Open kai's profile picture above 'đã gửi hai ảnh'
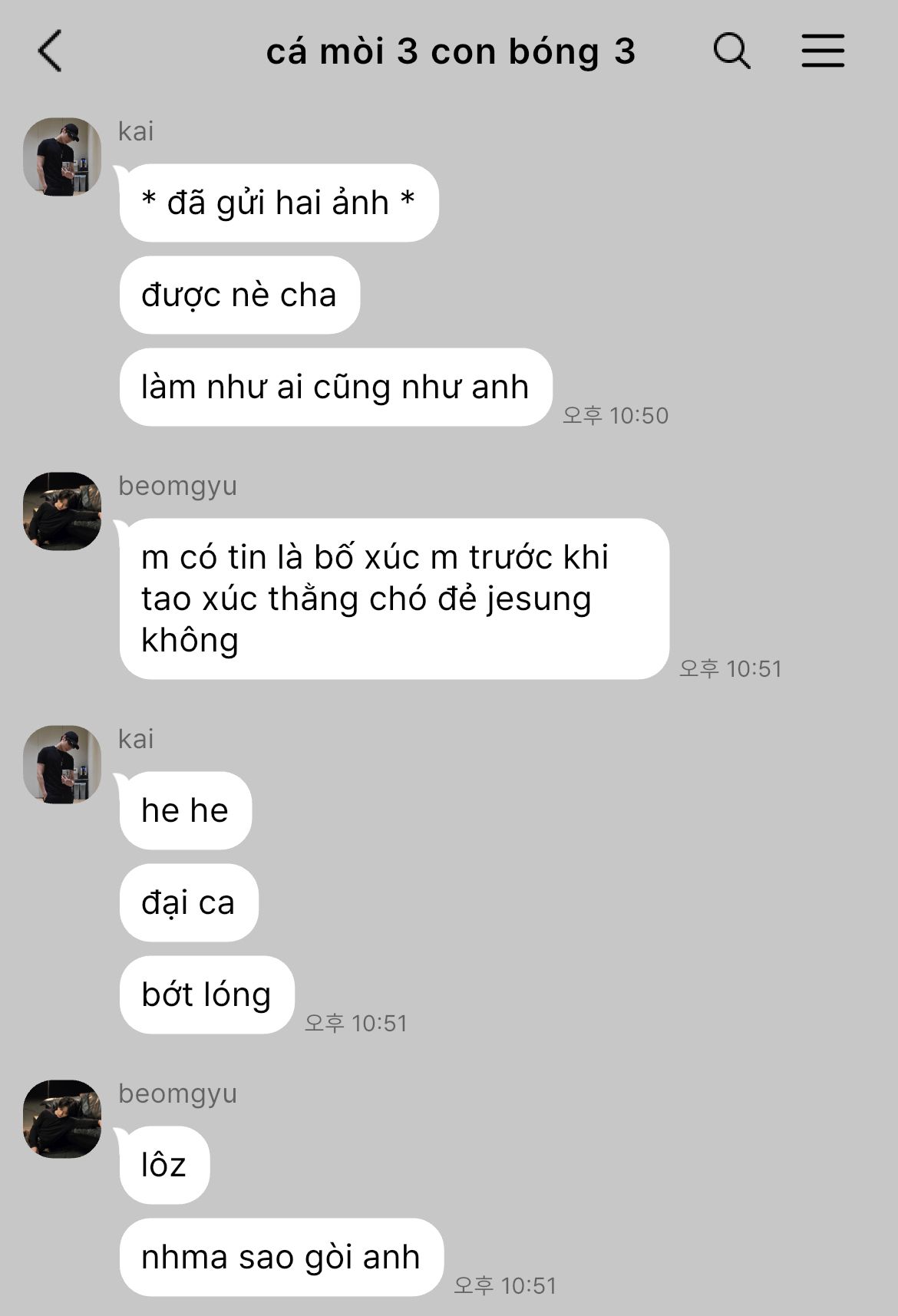The image size is (898, 1316). pyautogui.click(x=62, y=157)
